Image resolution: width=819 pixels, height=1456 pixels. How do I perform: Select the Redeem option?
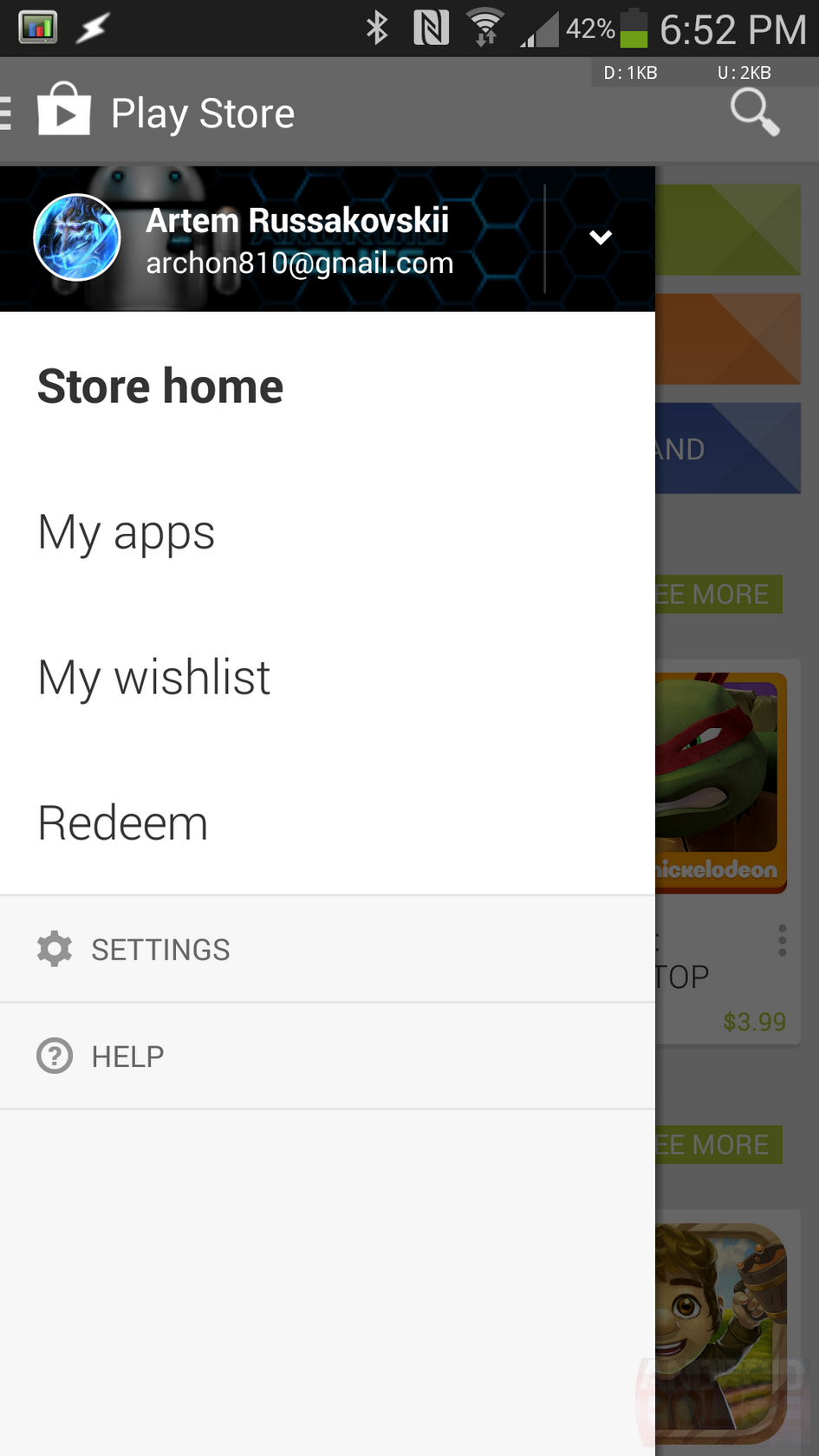pos(123,823)
